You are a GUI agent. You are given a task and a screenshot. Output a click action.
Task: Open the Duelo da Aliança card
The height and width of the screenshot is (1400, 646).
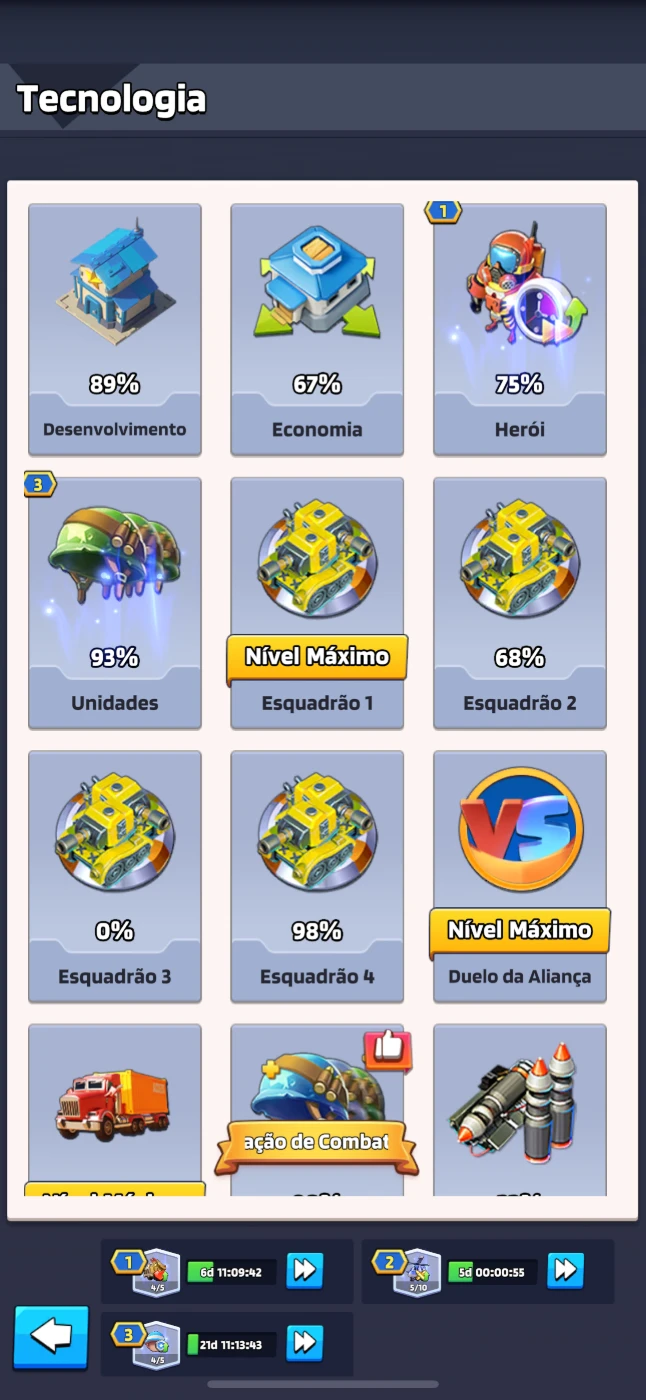(519, 876)
